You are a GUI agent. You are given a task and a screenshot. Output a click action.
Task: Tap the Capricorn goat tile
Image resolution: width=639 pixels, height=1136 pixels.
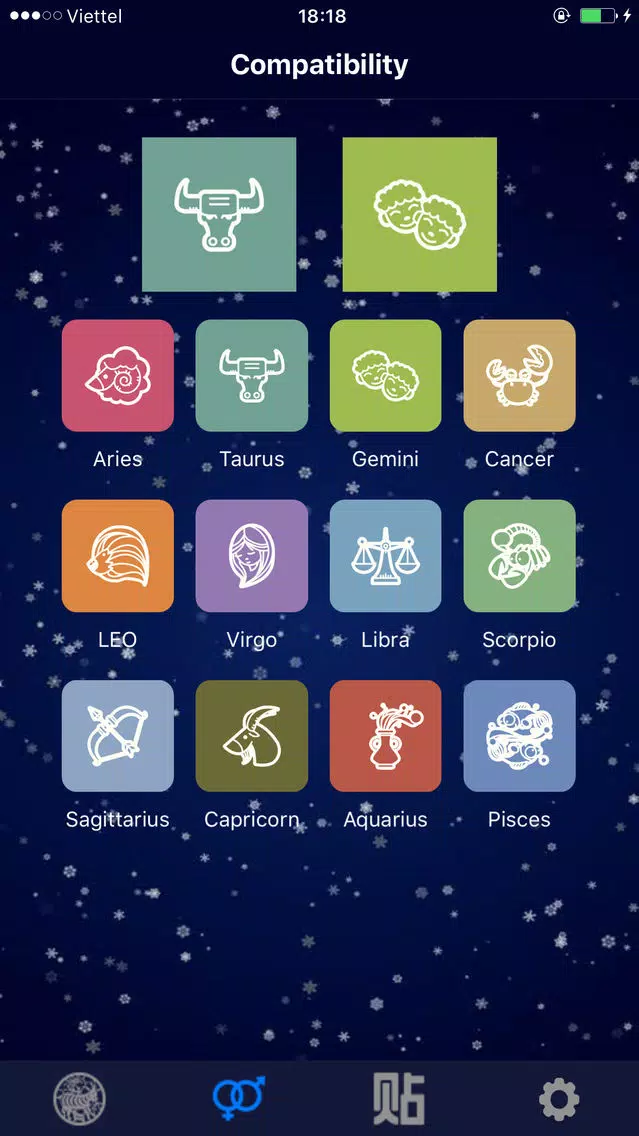[251, 735]
